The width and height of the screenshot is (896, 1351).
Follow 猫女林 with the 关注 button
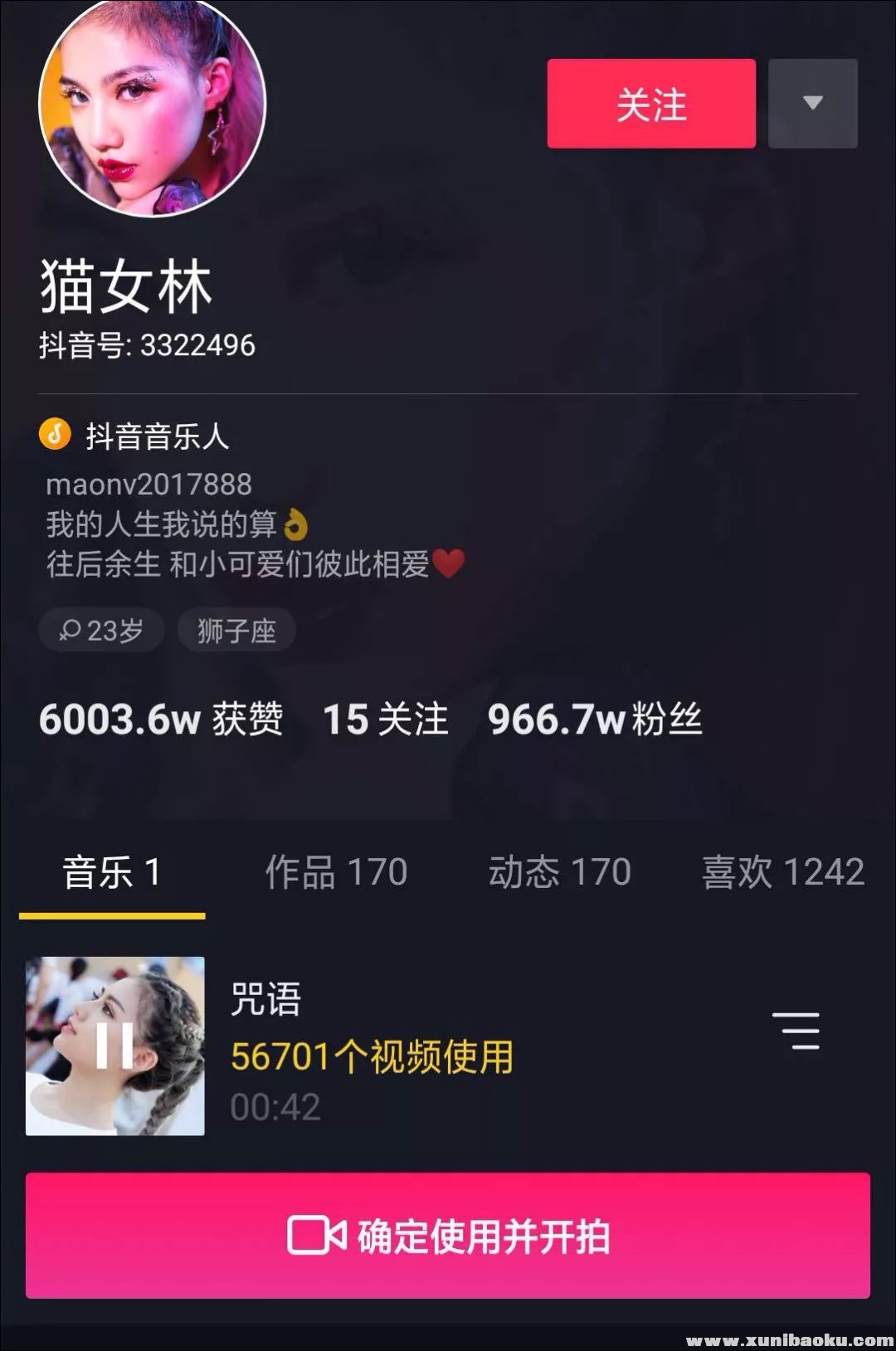(651, 104)
